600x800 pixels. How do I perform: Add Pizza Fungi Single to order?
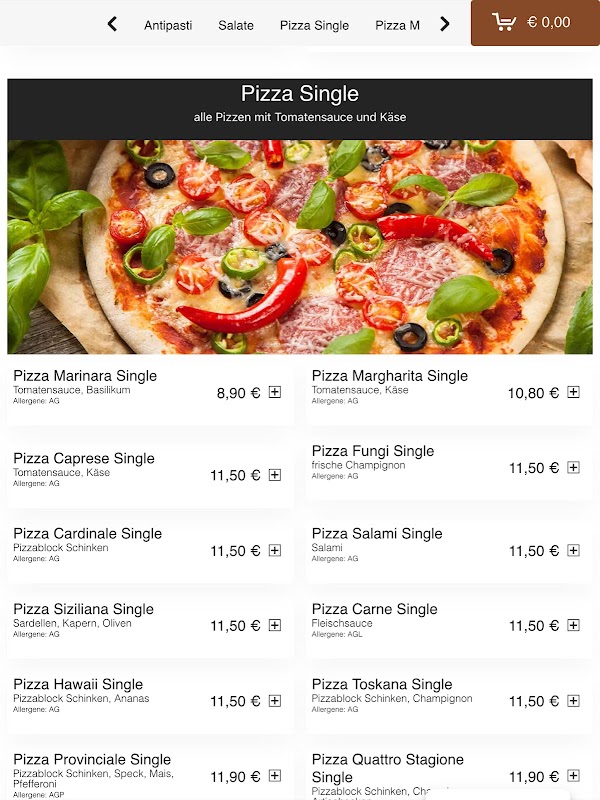pyautogui.click(x=574, y=467)
